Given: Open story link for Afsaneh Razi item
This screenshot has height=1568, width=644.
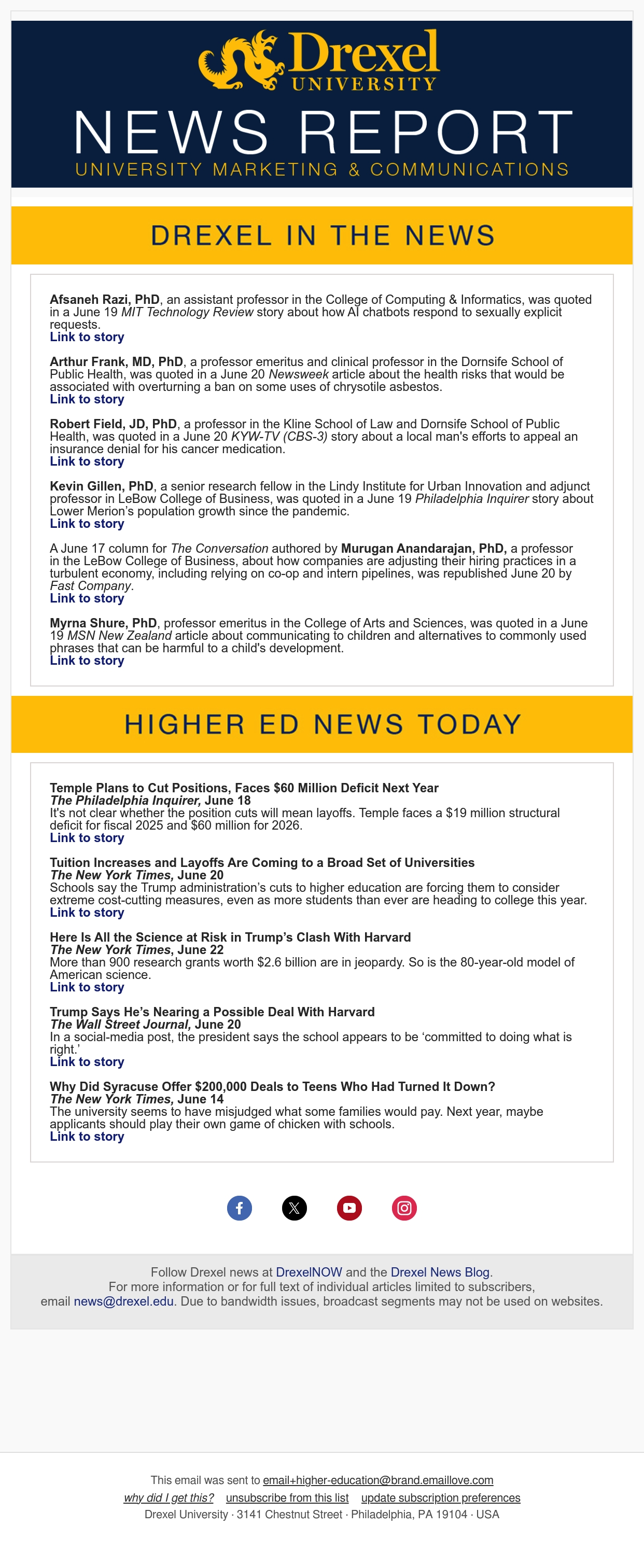Looking at the screenshot, I should click(87, 337).
